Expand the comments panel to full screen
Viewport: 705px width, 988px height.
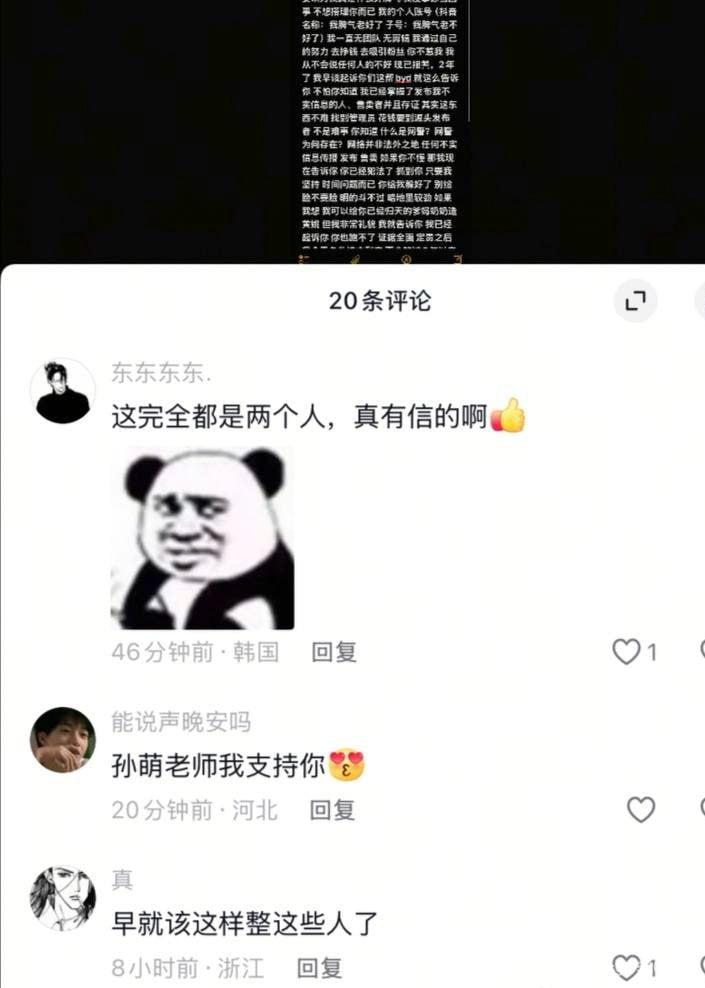tap(634, 300)
